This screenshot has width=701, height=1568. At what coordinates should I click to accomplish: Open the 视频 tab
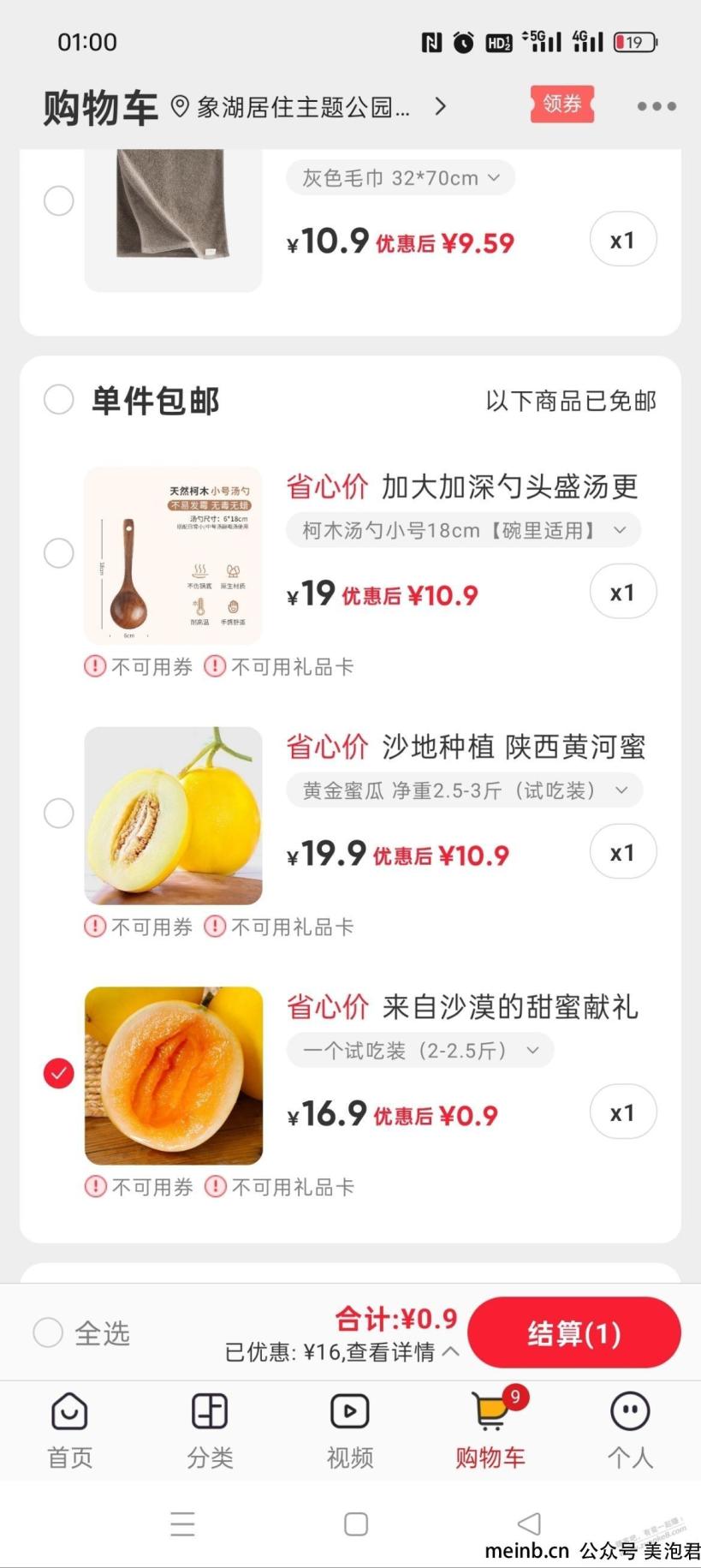350,1428
